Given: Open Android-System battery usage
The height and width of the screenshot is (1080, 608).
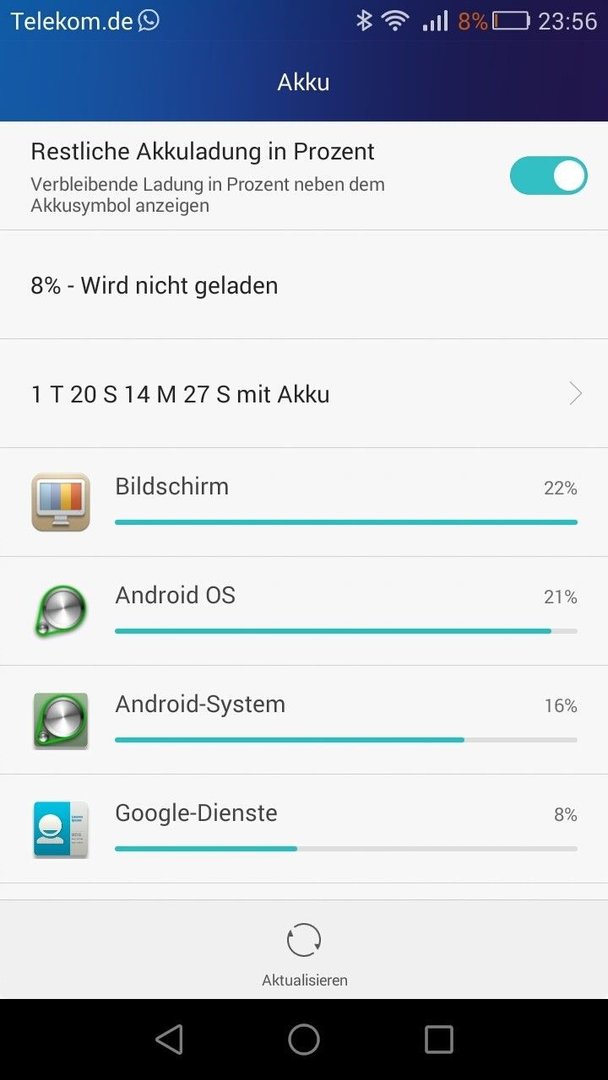Looking at the screenshot, I should point(304,720).
